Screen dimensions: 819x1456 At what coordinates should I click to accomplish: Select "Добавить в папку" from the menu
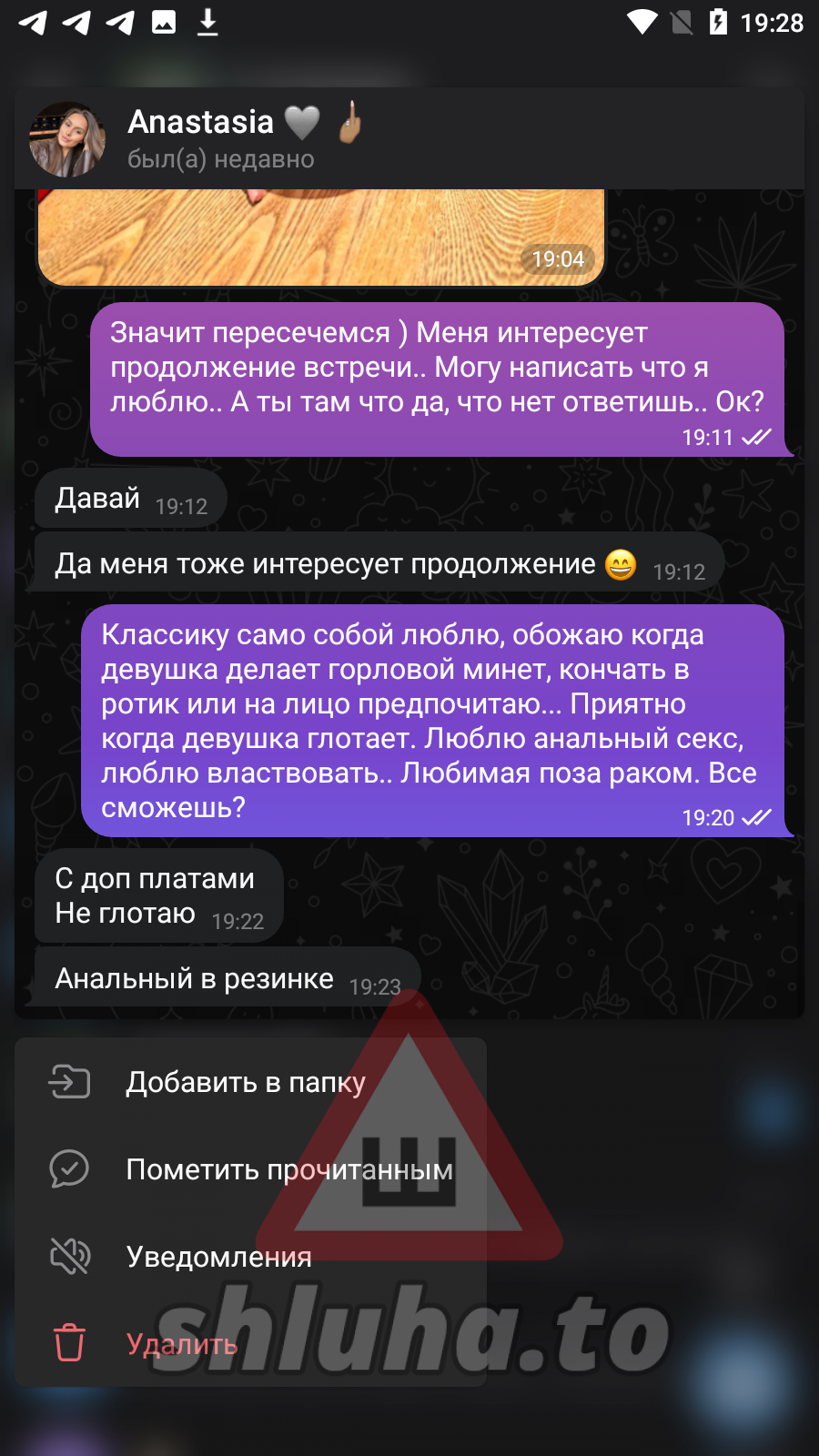(x=246, y=1082)
